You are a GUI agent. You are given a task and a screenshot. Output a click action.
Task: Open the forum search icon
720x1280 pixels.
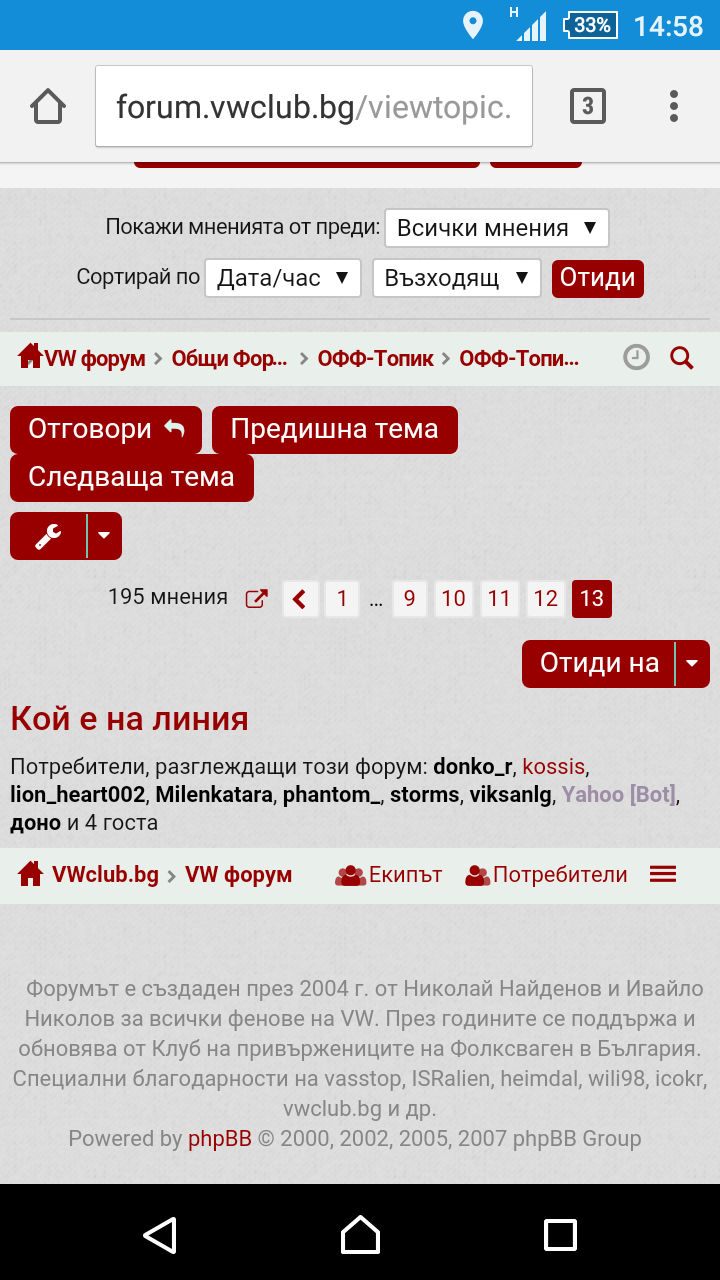click(682, 358)
